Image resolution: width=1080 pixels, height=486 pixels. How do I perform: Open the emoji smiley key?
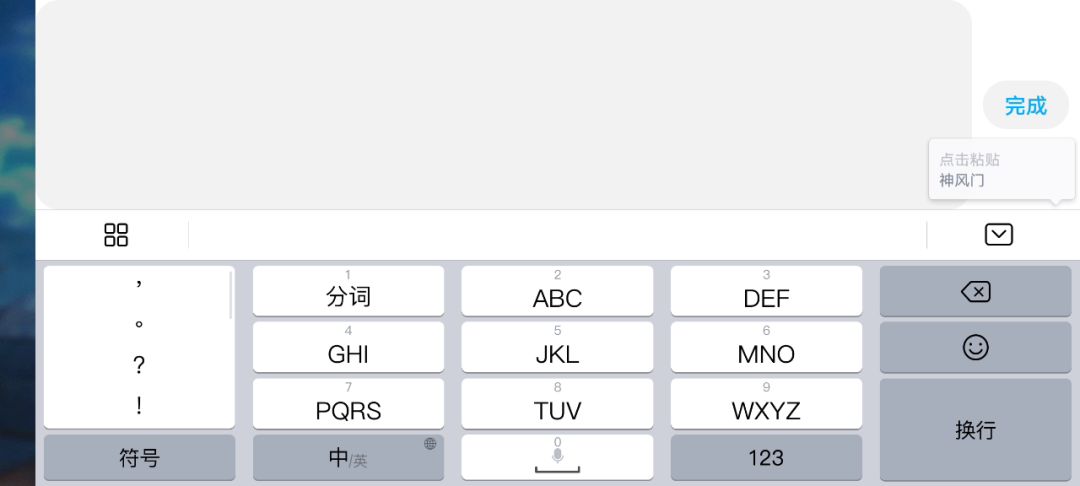[x=975, y=347]
